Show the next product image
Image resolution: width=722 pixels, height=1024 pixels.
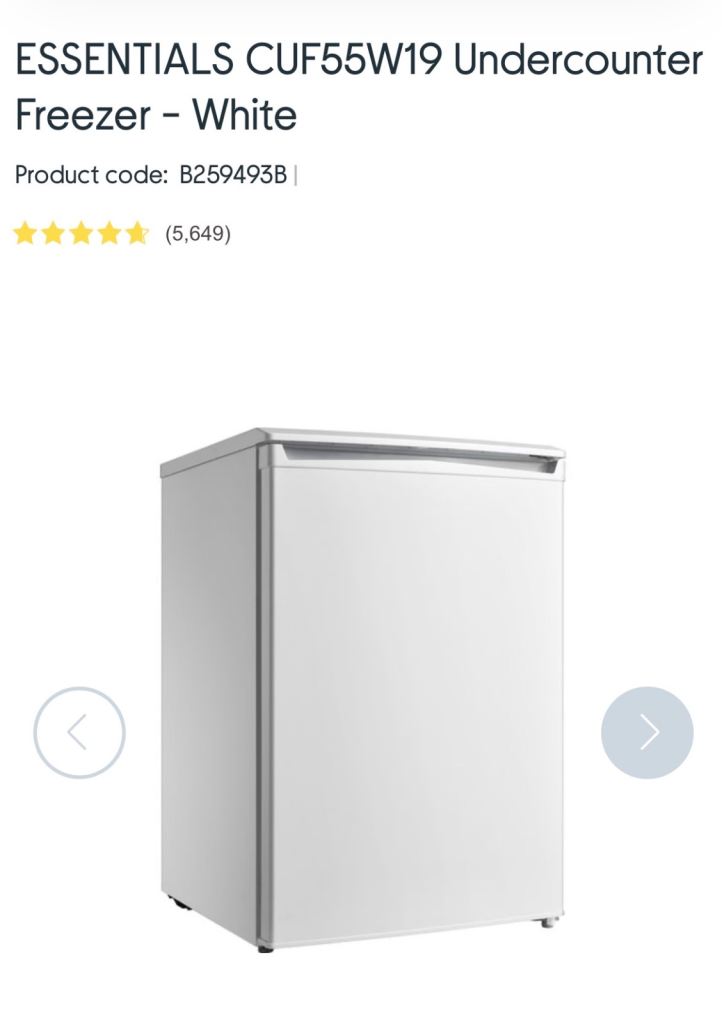[x=647, y=733]
